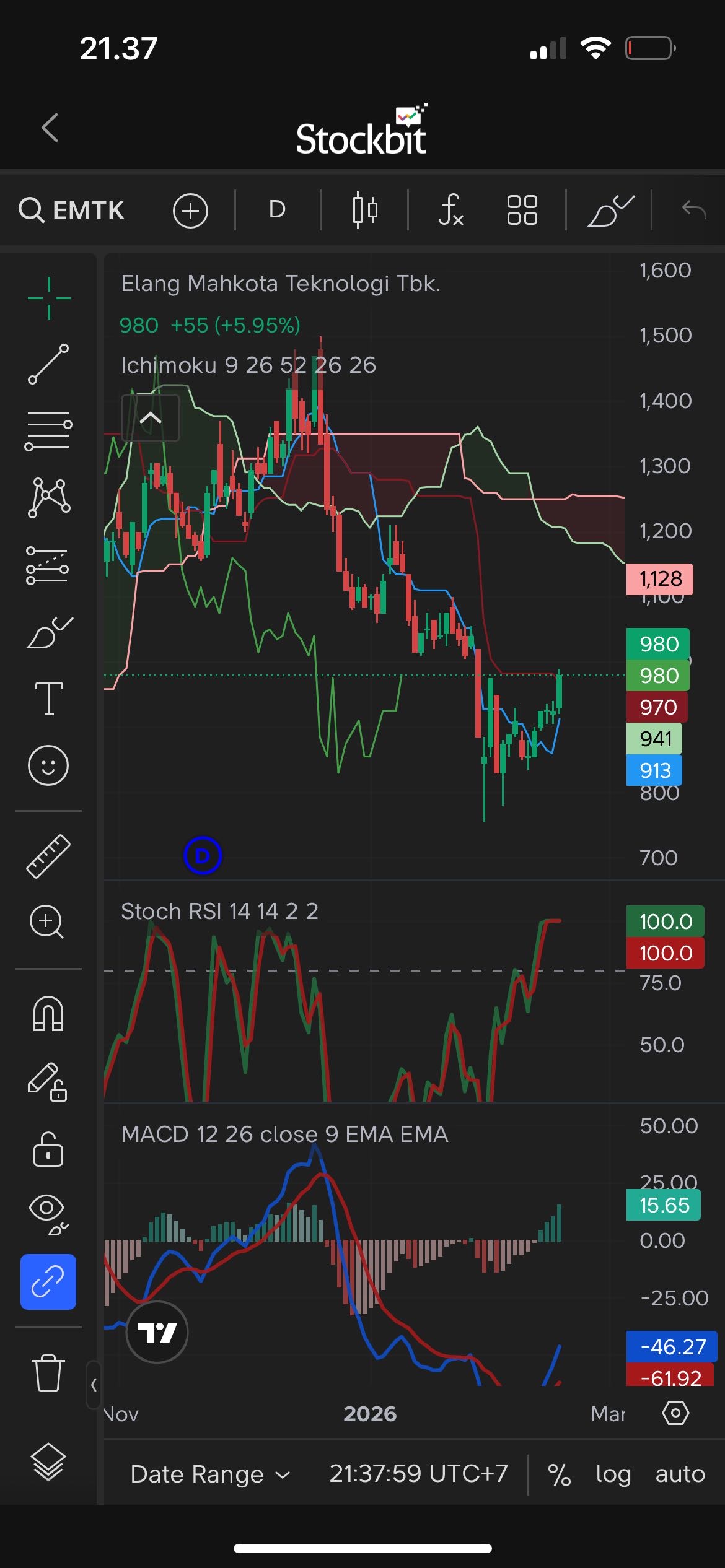Open the Date Range dropdown
The height and width of the screenshot is (1568, 725).
pos(210,1474)
